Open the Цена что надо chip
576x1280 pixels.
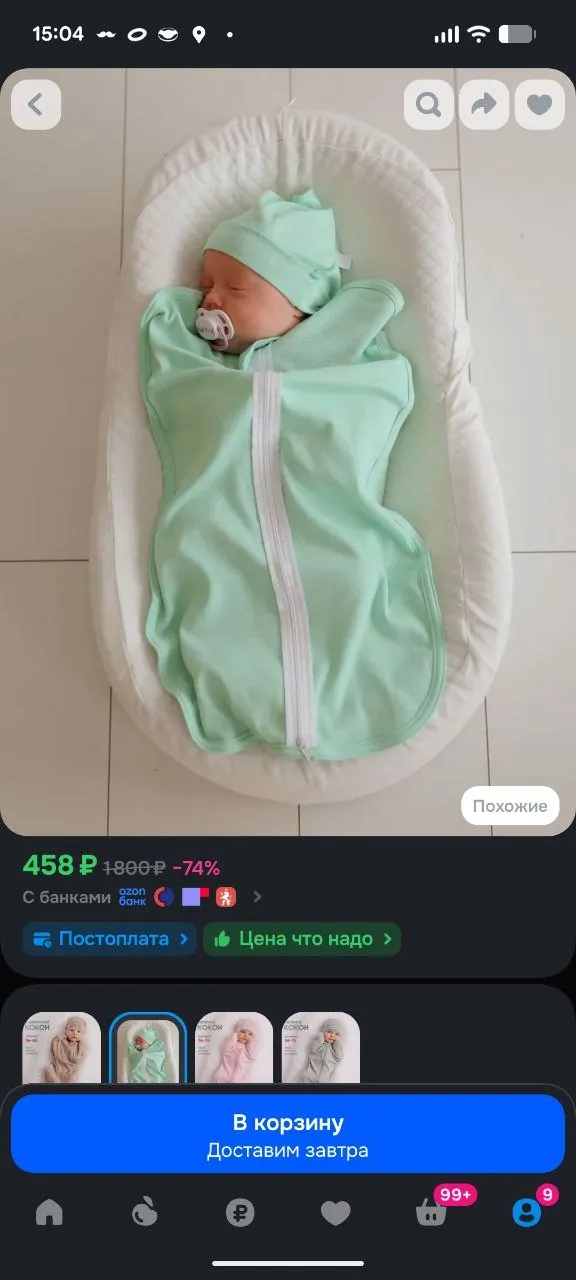(302, 939)
